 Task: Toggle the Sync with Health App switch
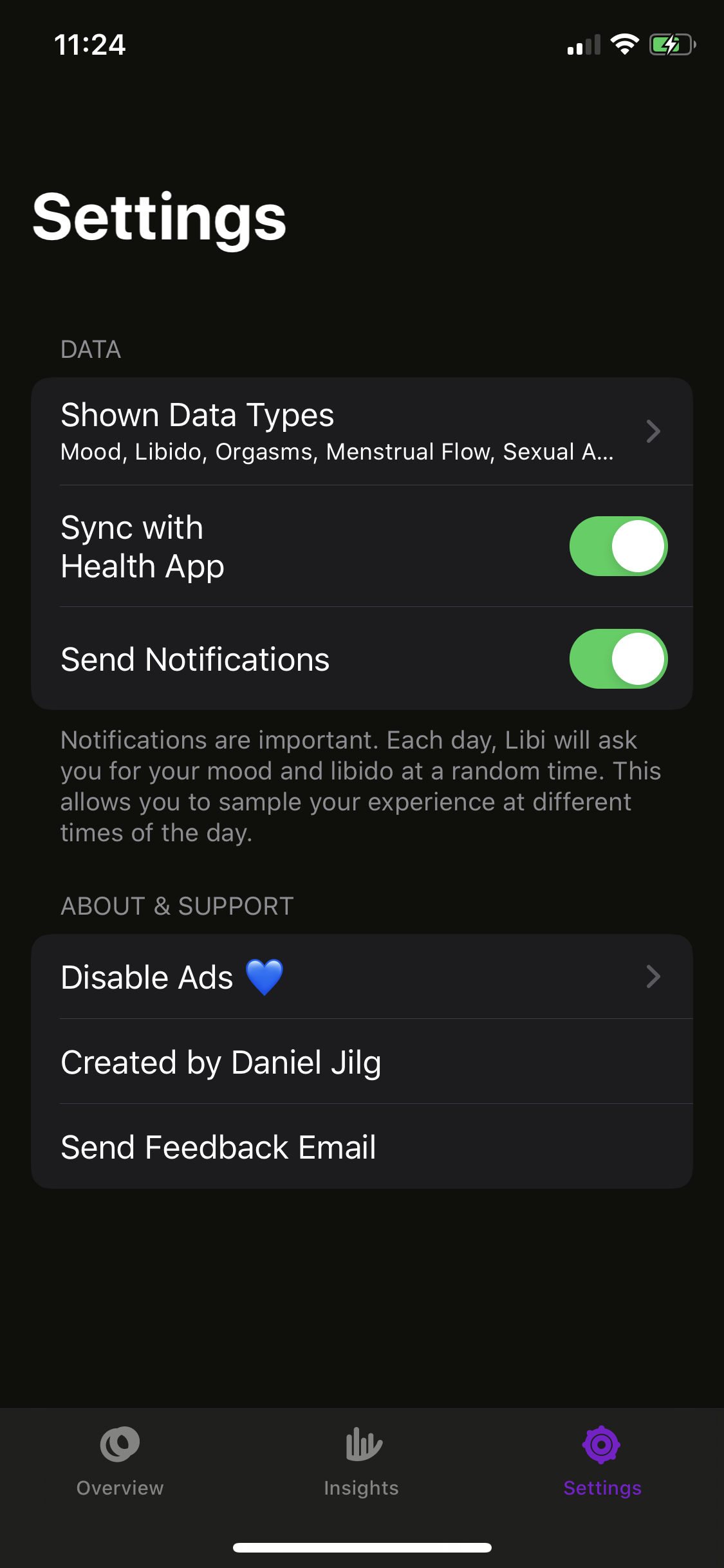[x=618, y=546]
